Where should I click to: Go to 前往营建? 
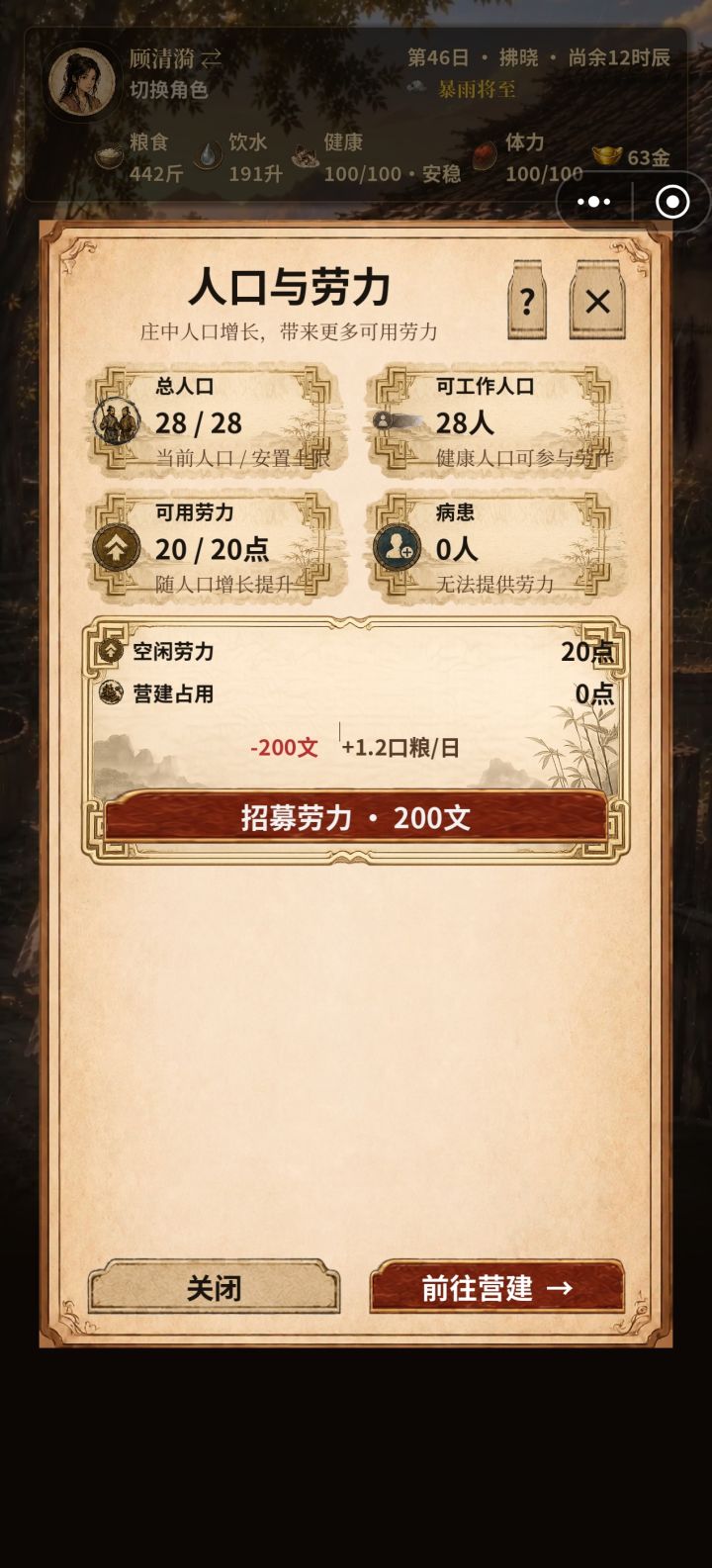496,1287
